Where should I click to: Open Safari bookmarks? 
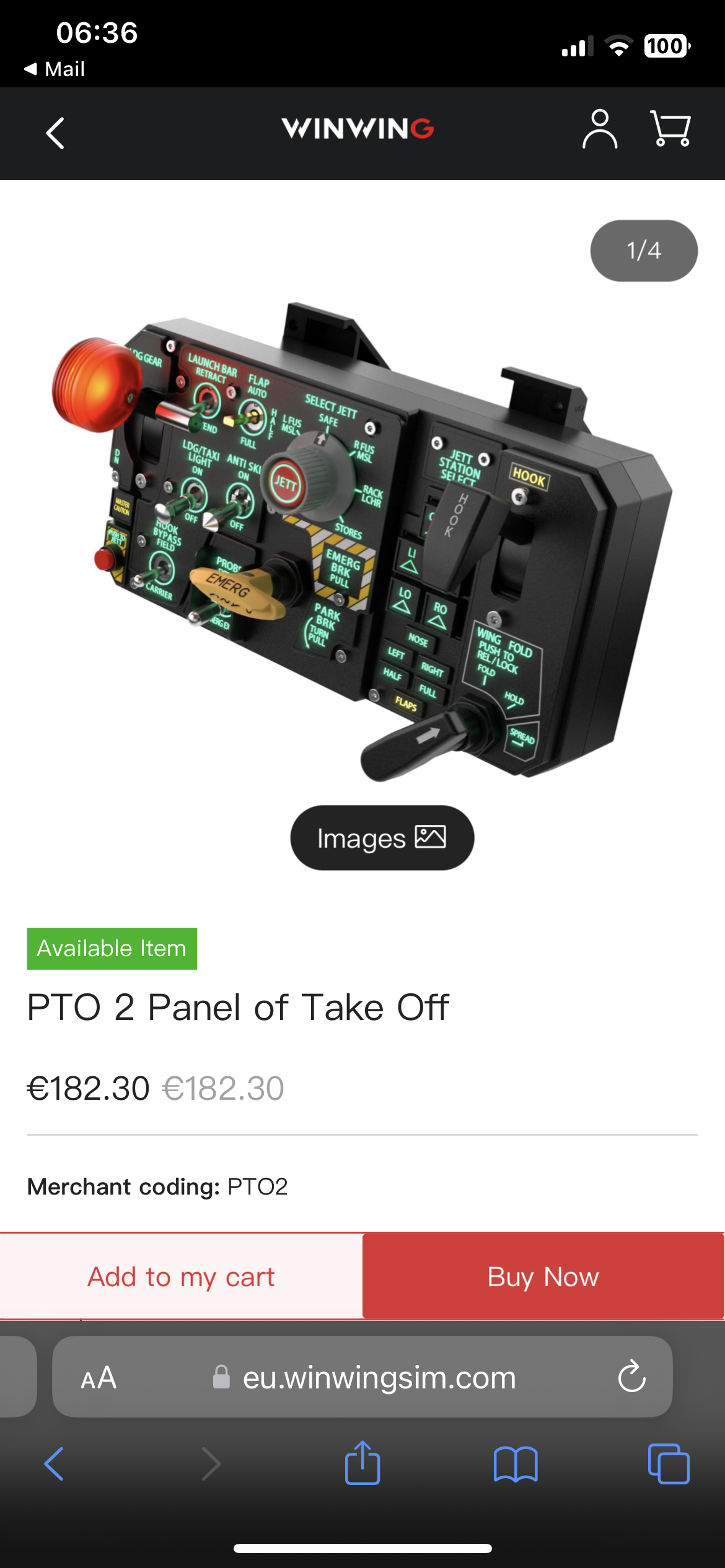click(516, 1464)
